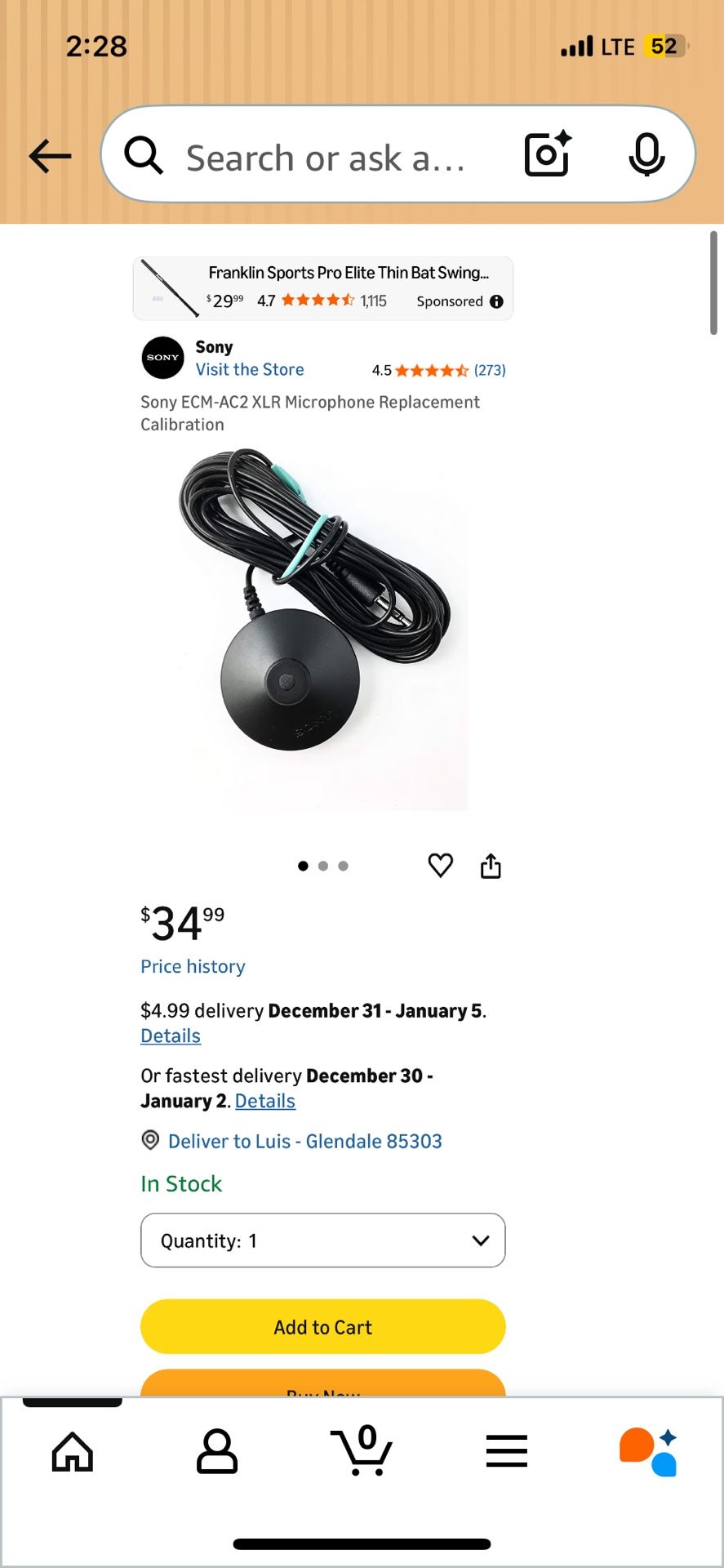Start voice search with the microphone
This screenshot has height=1568, width=724.
click(x=646, y=154)
